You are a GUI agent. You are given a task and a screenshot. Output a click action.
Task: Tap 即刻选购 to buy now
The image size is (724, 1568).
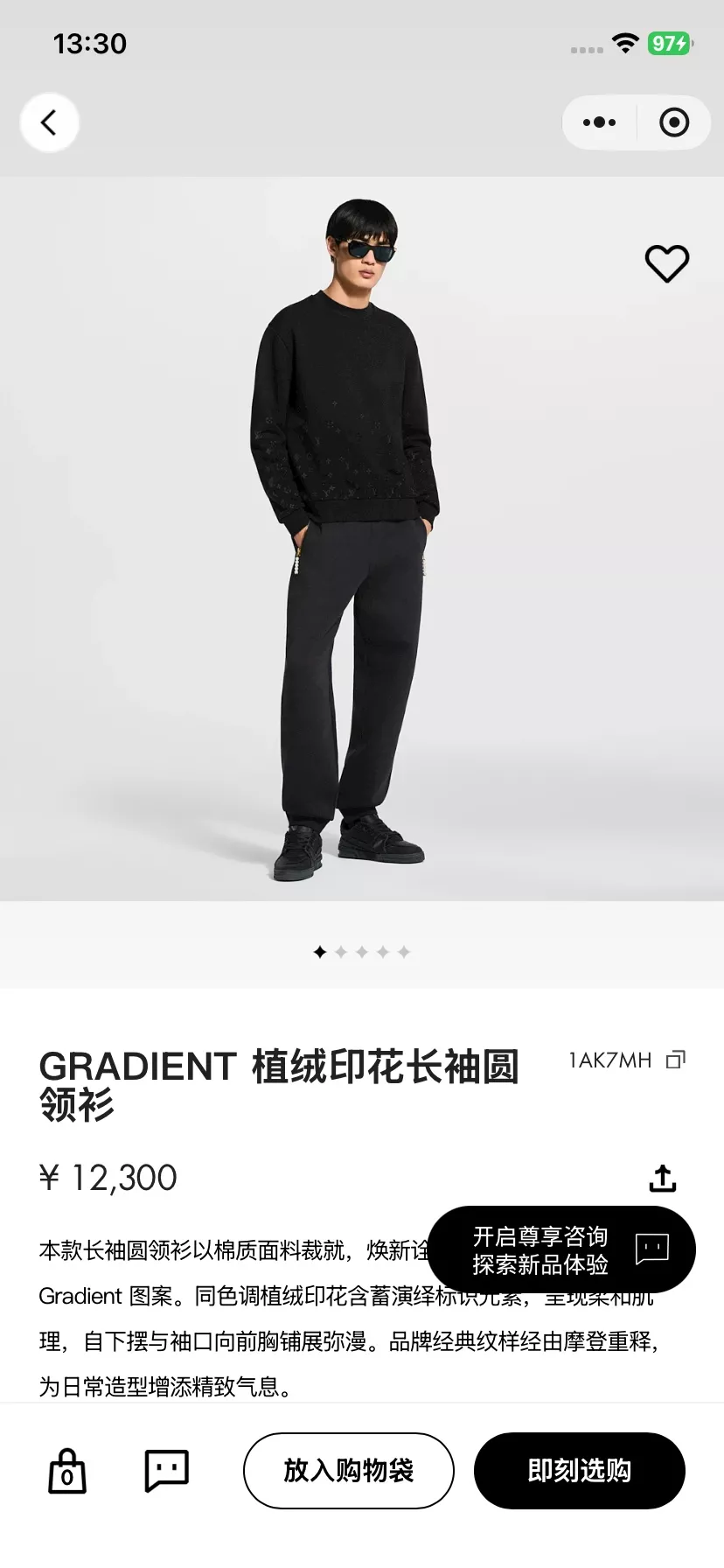click(580, 1470)
